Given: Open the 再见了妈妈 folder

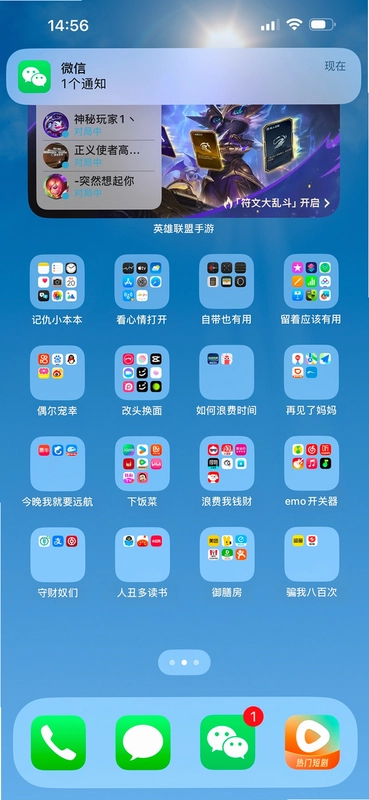Looking at the screenshot, I should [x=311, y=372].
